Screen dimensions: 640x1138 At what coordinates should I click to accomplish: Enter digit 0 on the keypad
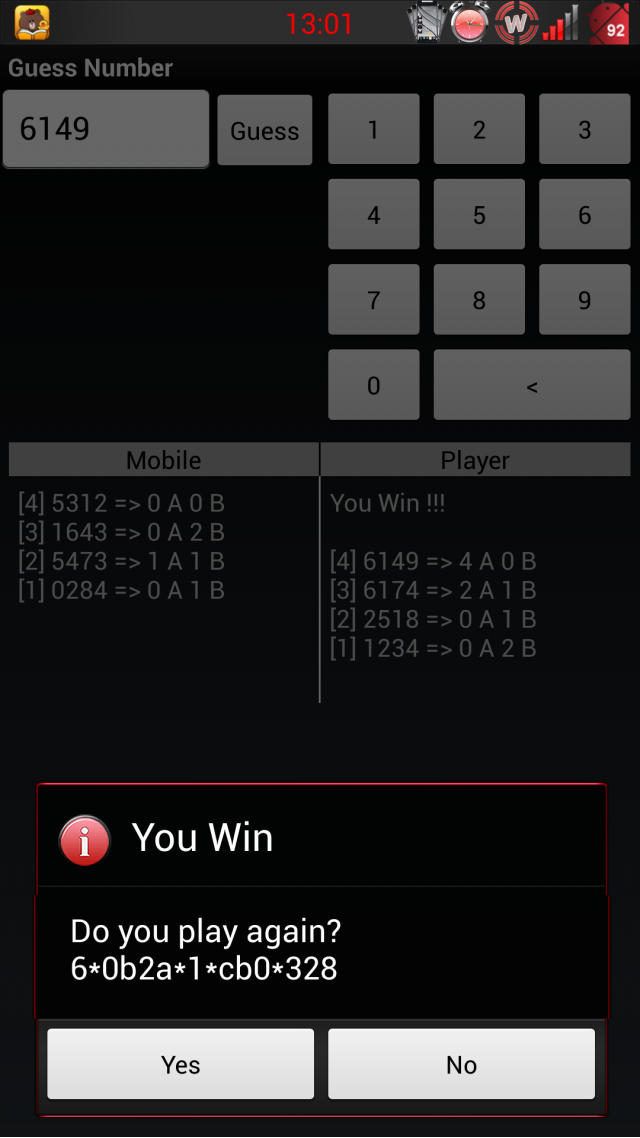[x=374, y=385]
